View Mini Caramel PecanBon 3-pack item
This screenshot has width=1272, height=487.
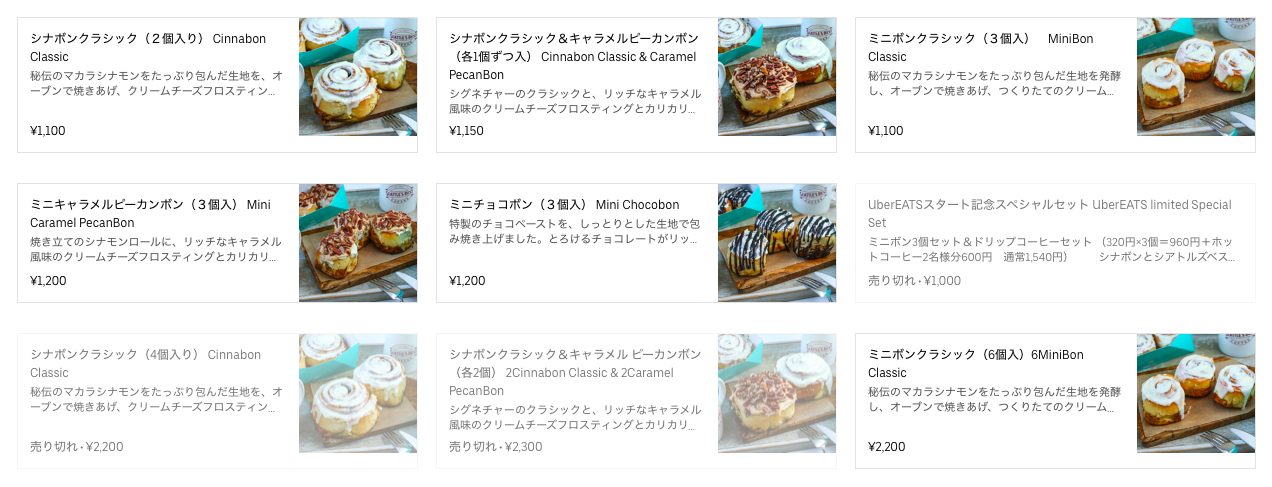(217, 243)
